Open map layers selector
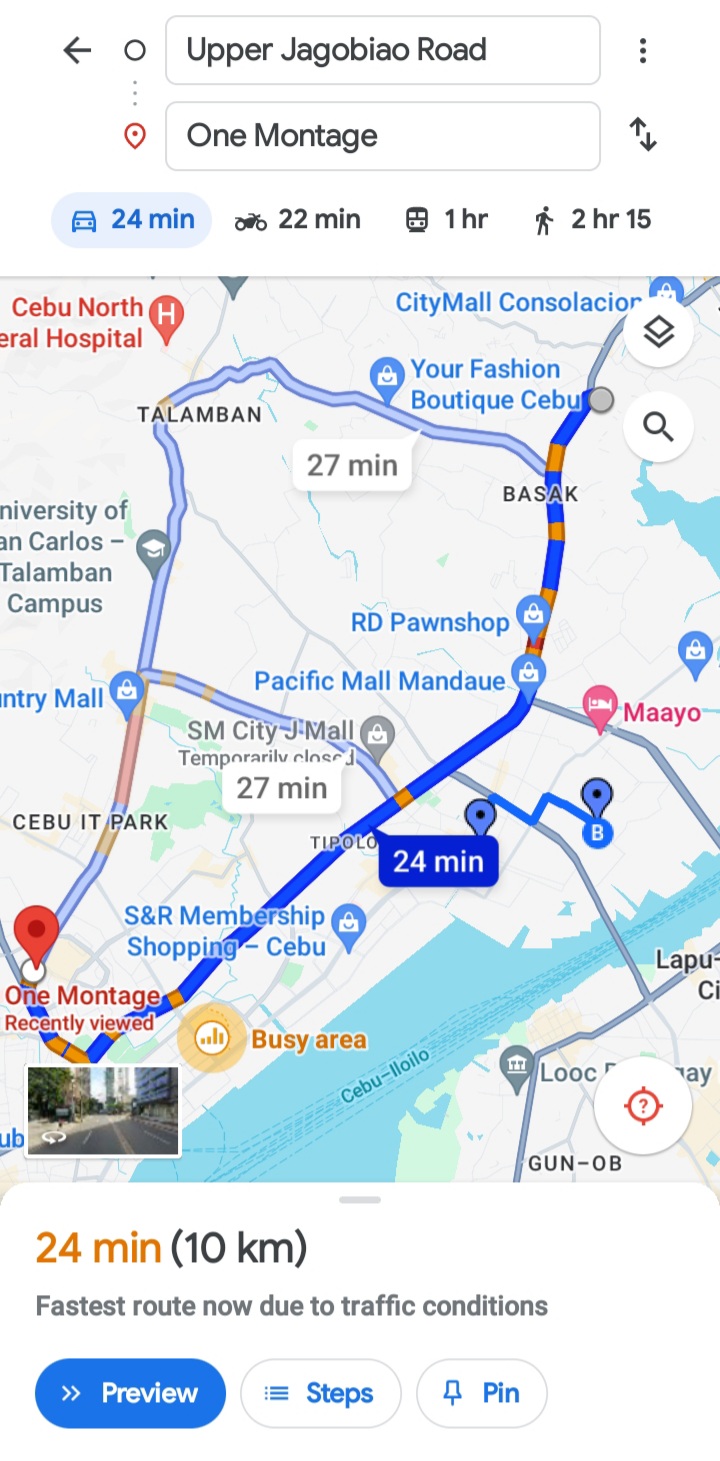720x1461 pixels. [658, 334]
